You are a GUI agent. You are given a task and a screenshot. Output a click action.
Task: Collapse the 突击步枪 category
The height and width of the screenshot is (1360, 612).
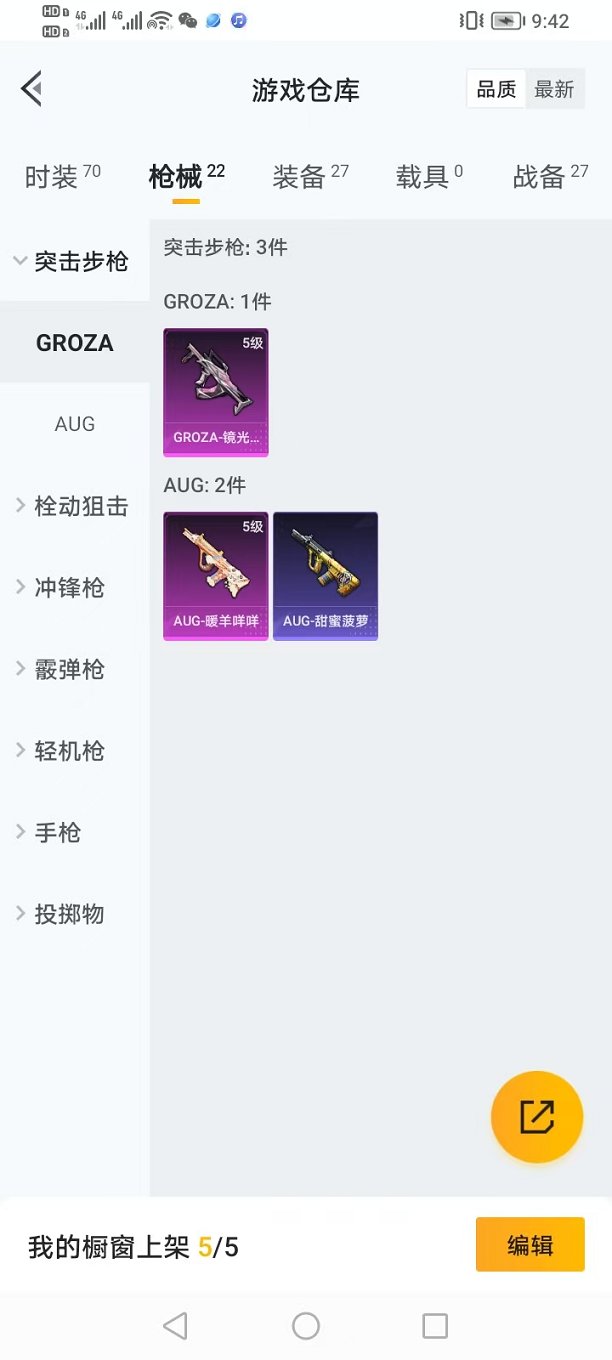point(74,261)
